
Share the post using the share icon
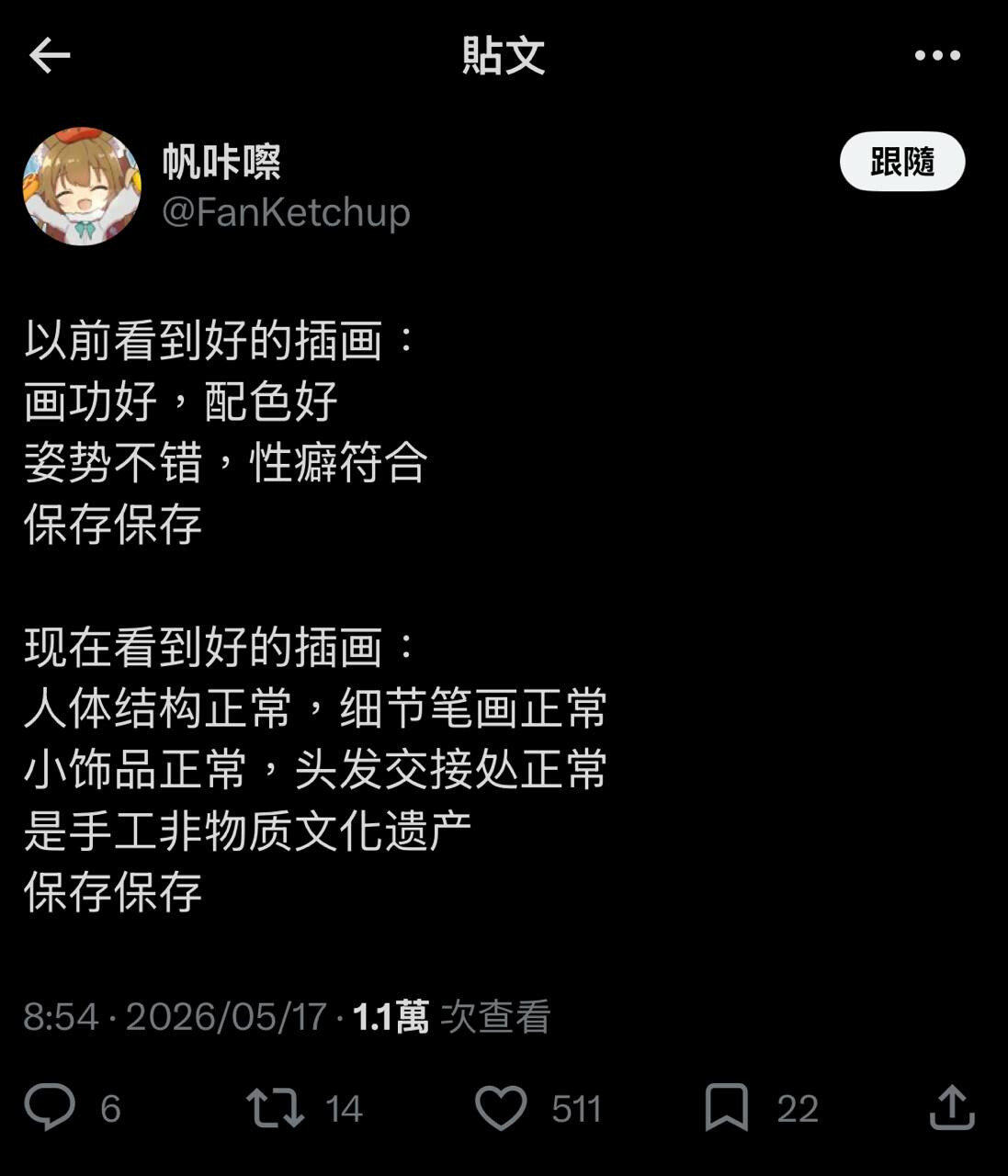952,1107
